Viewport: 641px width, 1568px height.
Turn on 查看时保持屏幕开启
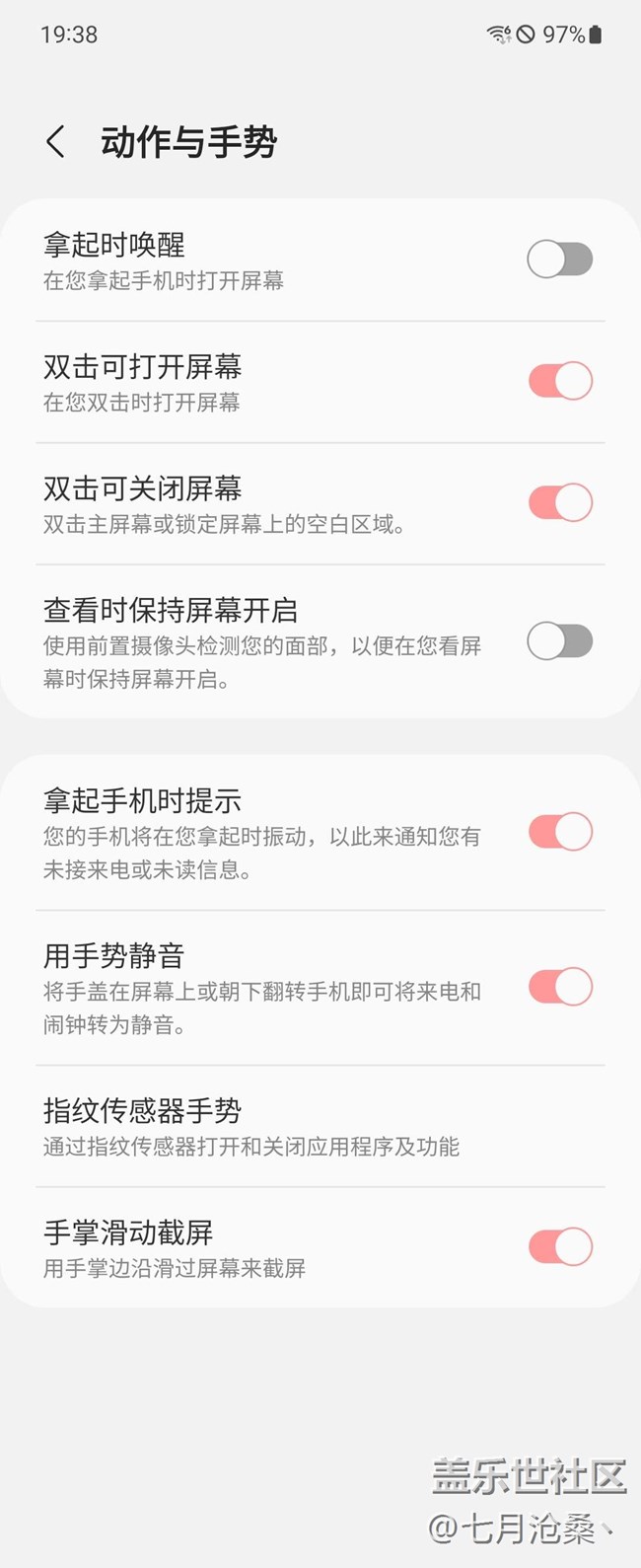pos(559,641)
